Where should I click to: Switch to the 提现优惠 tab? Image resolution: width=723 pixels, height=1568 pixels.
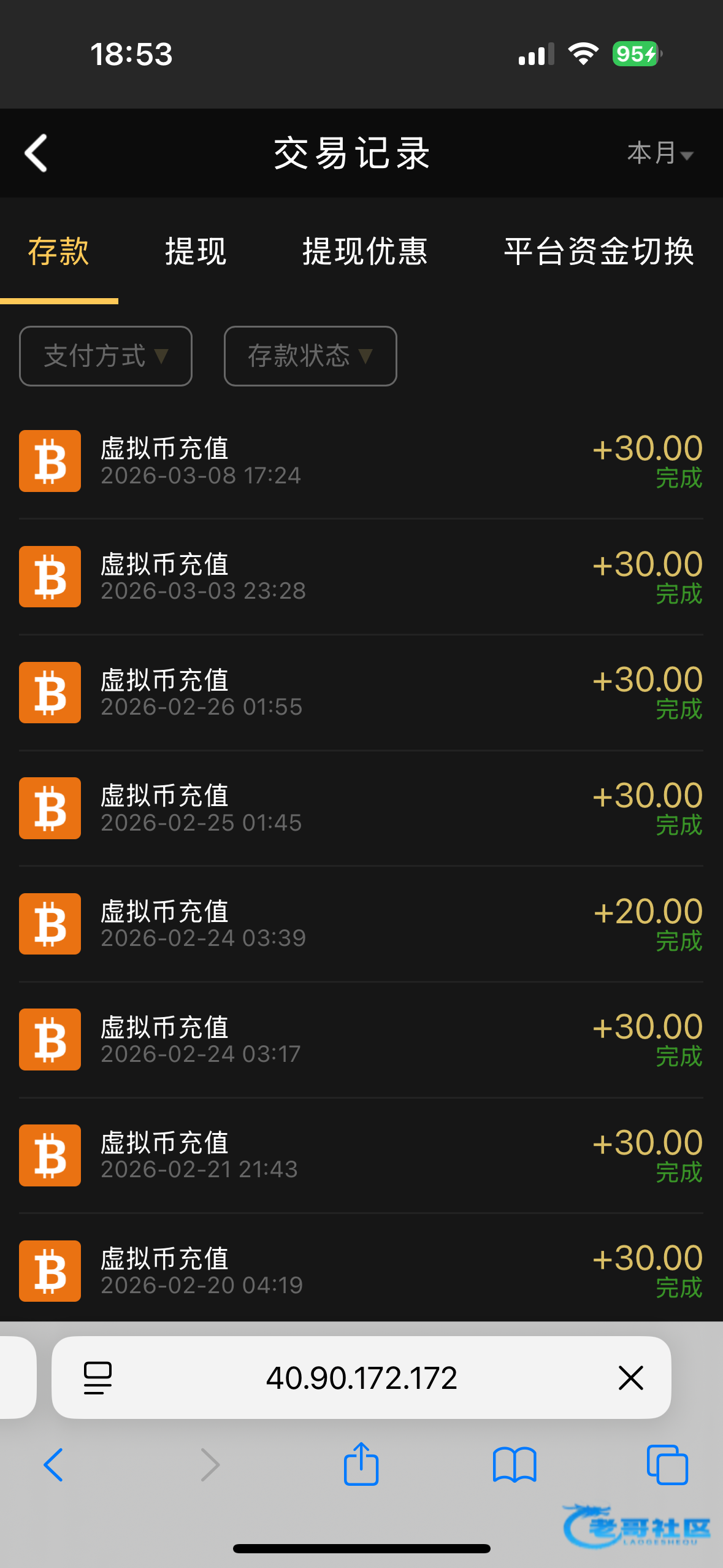(365, 252)
